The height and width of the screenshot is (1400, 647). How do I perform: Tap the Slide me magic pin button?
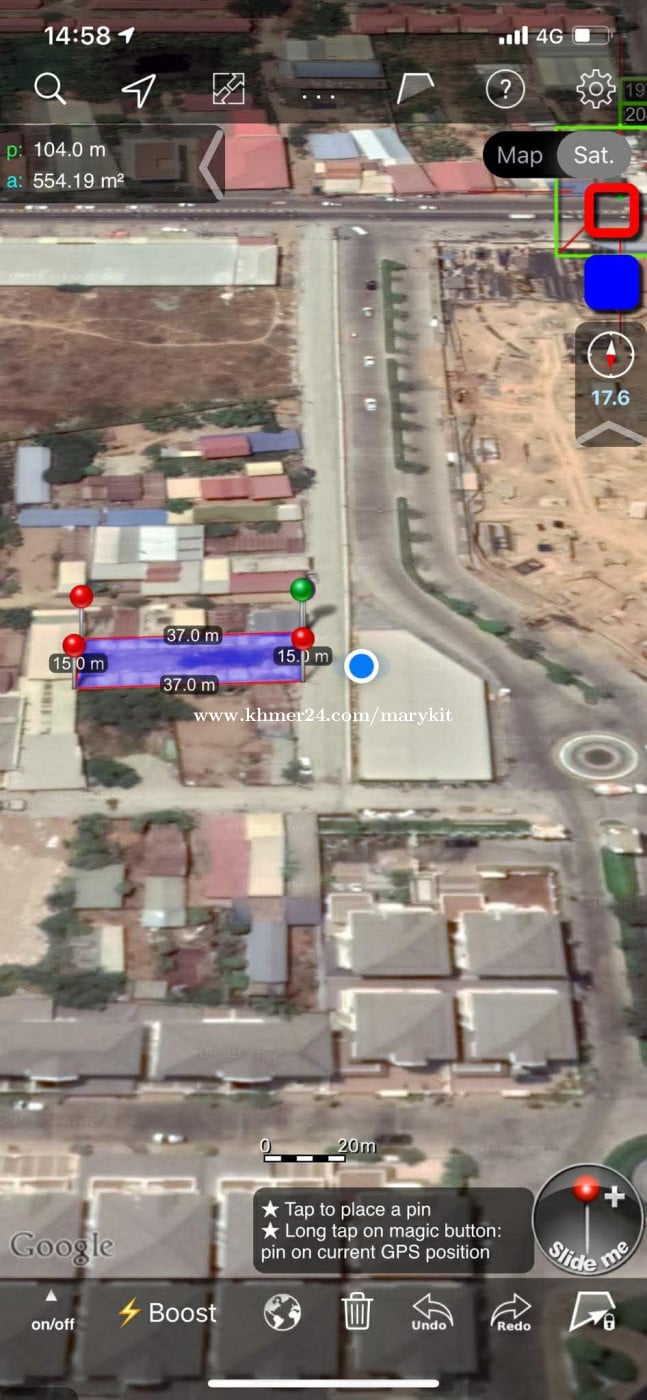[x=587, y=1220]
